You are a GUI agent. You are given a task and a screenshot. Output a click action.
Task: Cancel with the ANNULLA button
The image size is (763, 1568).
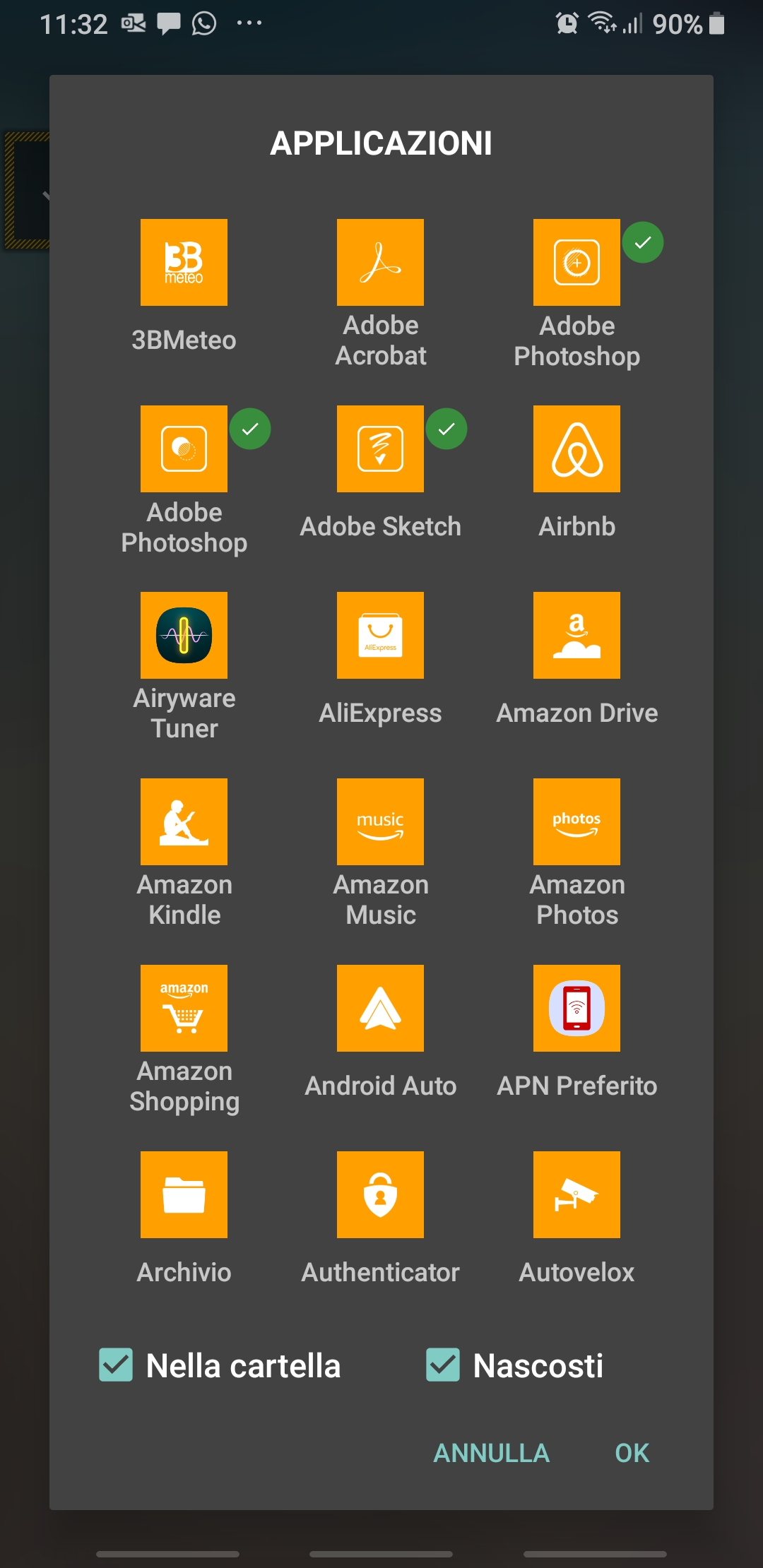click(x=491, y=1453)
